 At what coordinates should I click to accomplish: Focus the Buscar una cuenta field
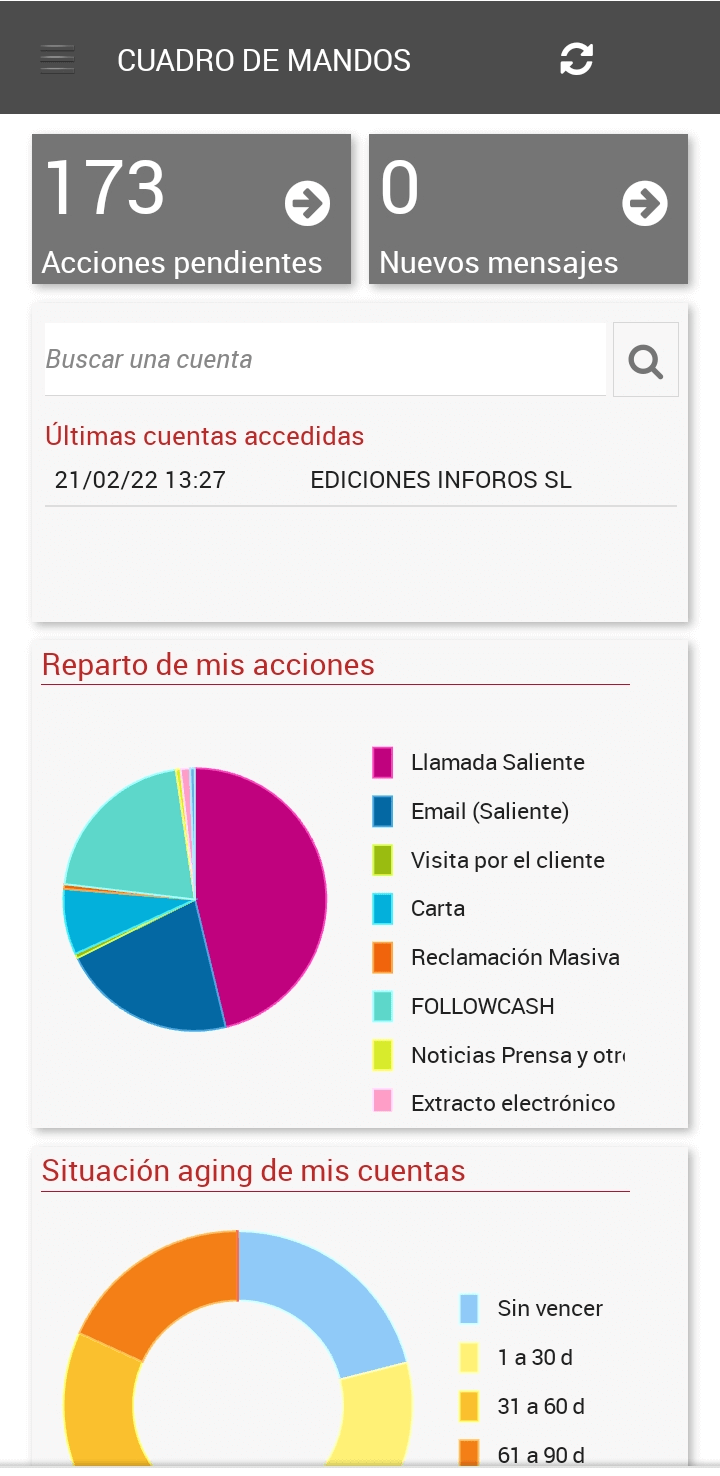(x=325, y=359)
